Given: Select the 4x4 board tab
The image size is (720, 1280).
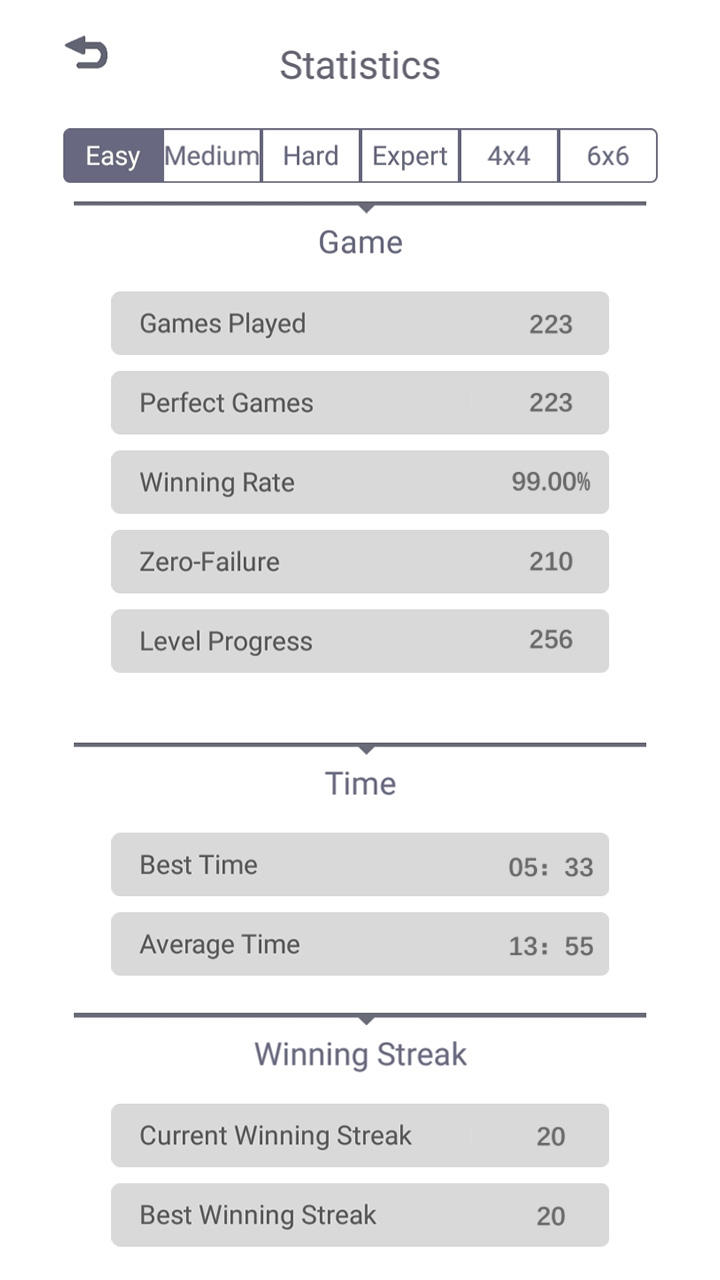Looking at the screenshot, I should (508, 155).
